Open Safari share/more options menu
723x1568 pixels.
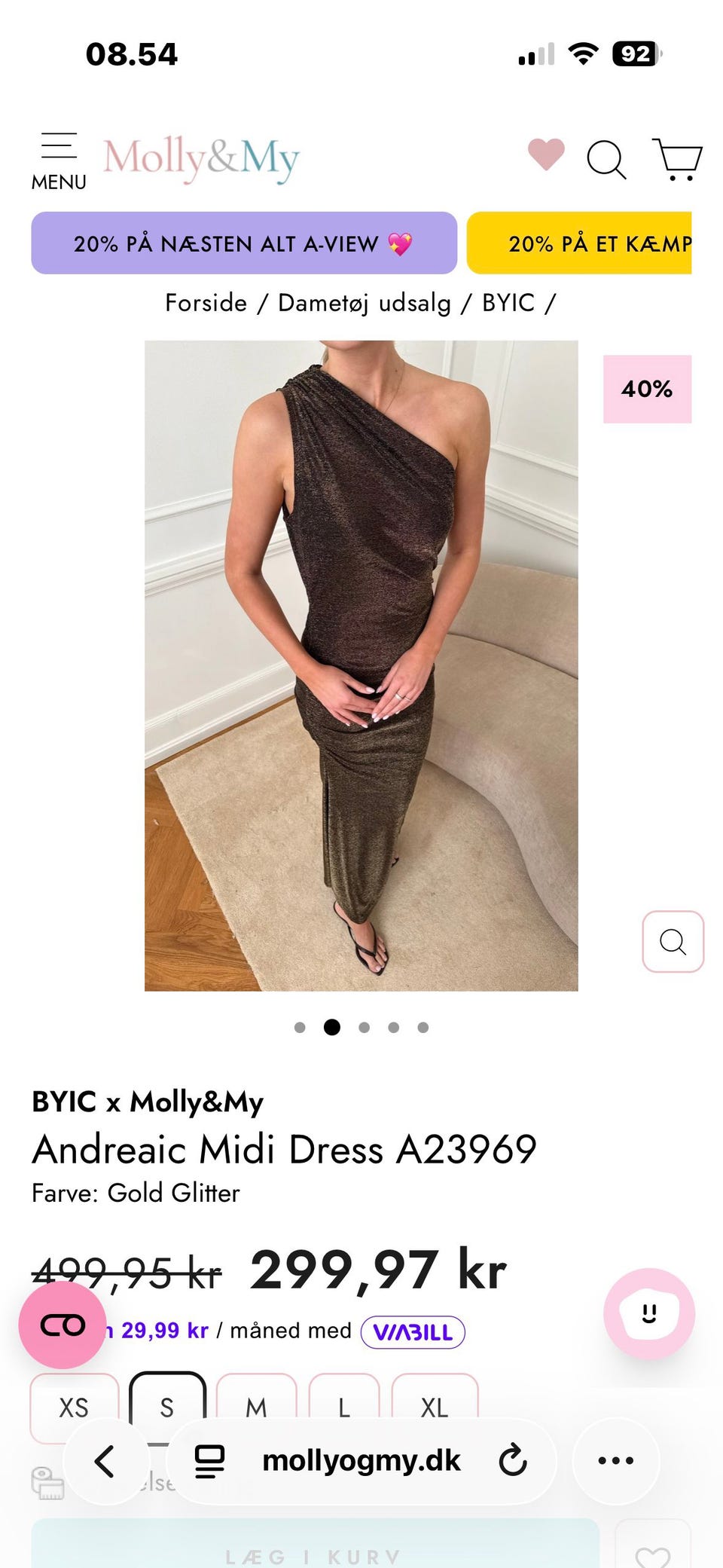tap(615, 1460)
